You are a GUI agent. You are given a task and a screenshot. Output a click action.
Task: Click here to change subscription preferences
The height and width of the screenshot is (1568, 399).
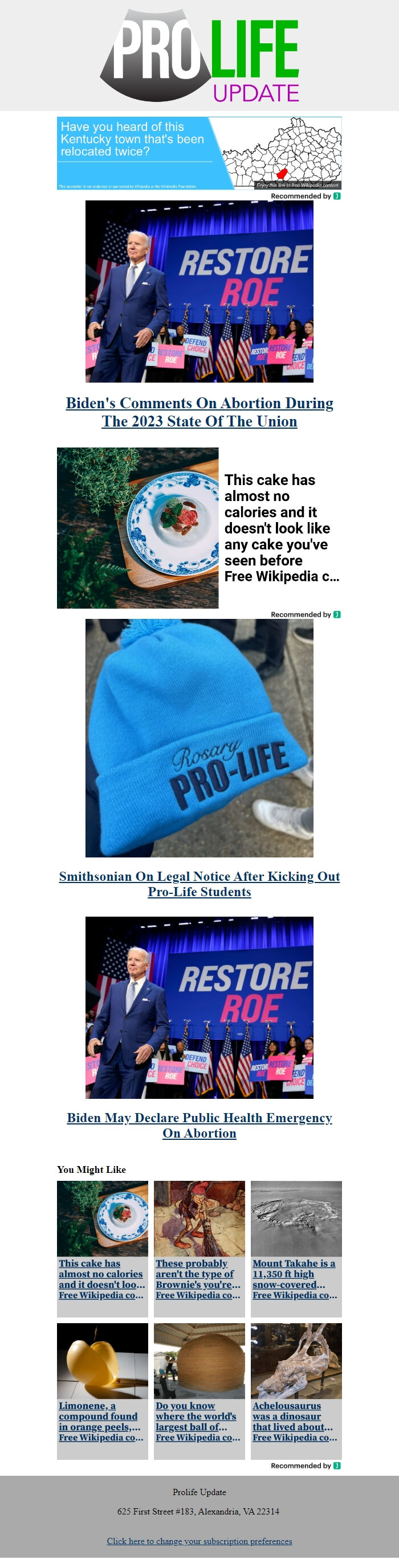pos(199,1541)
